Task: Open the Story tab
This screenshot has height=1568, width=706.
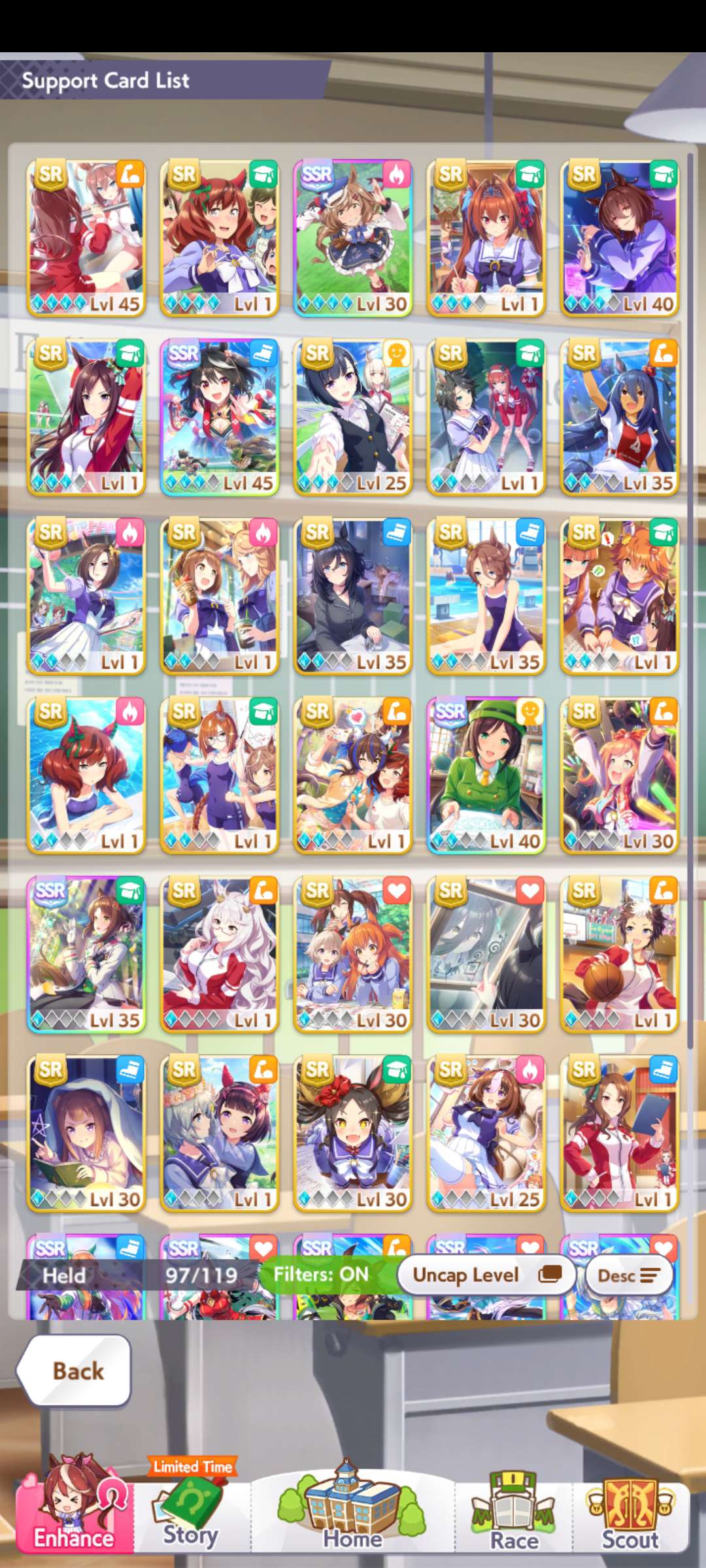Action: pos(190,1516)
